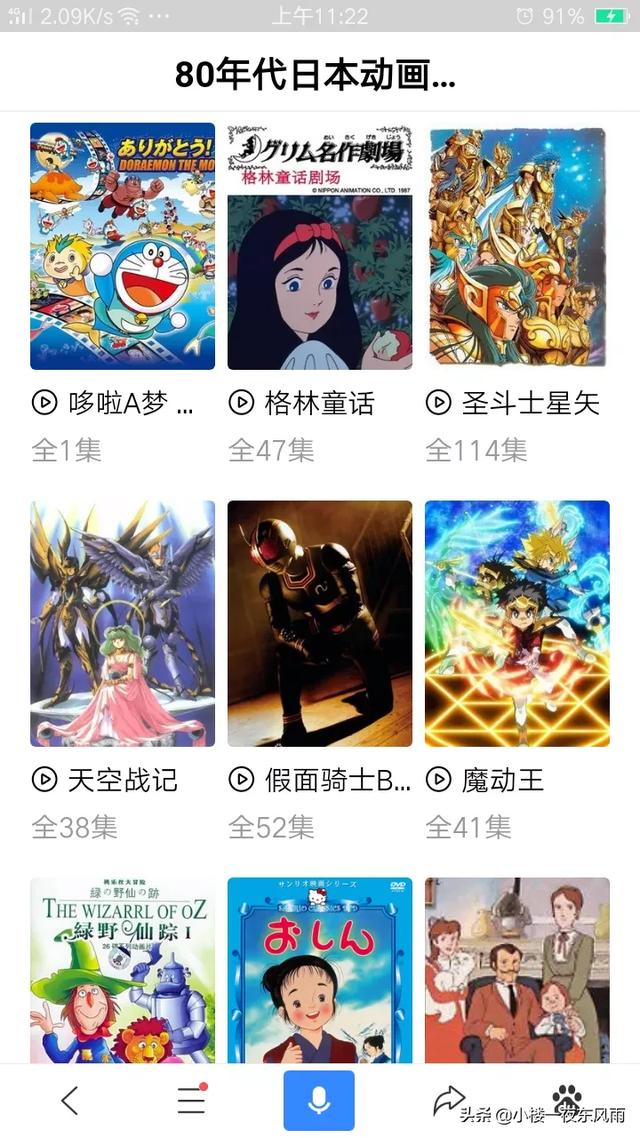Start voice search with the microphone button

319,1100
